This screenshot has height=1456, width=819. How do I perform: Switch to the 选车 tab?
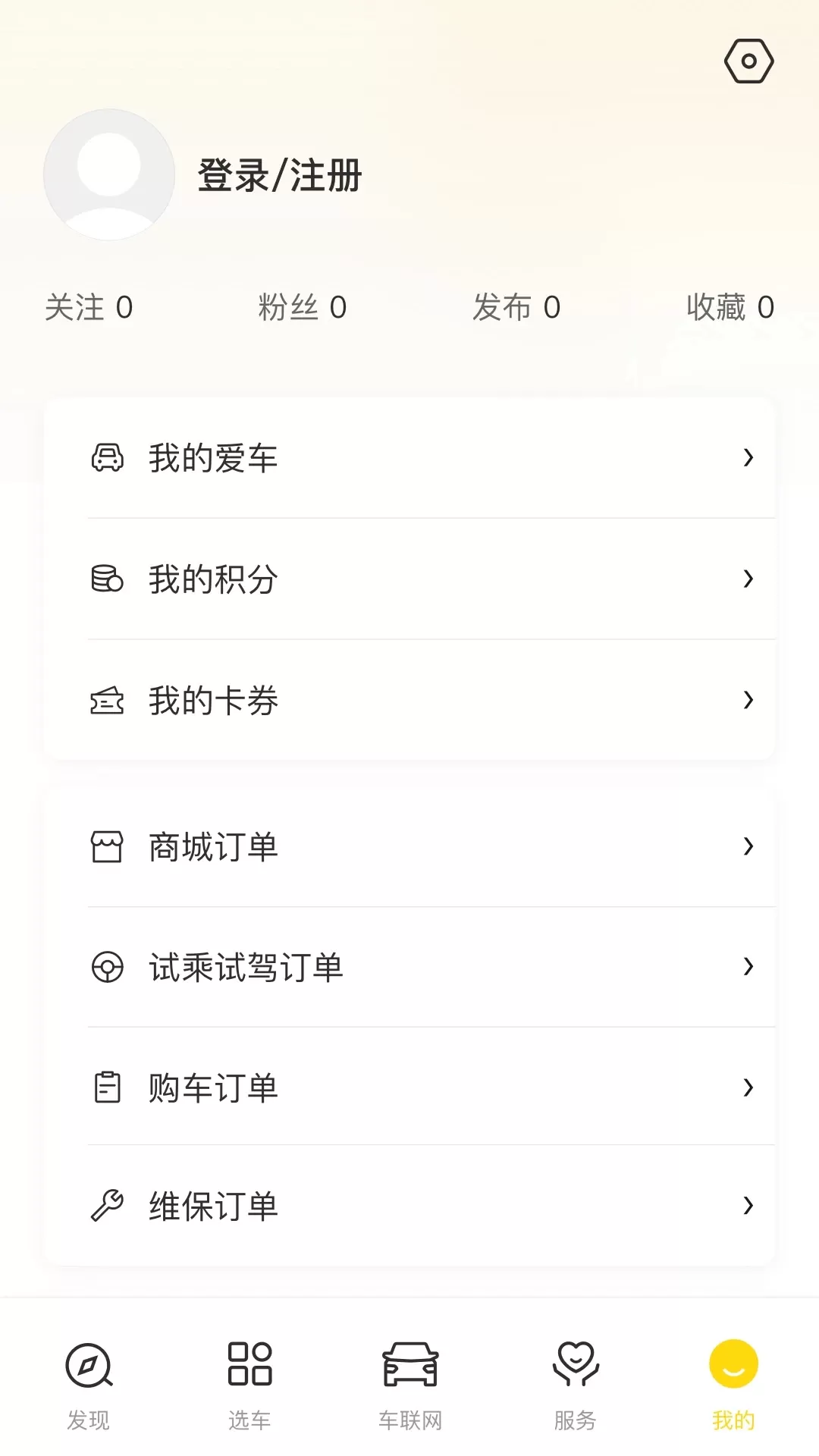tap(249, 1385)
